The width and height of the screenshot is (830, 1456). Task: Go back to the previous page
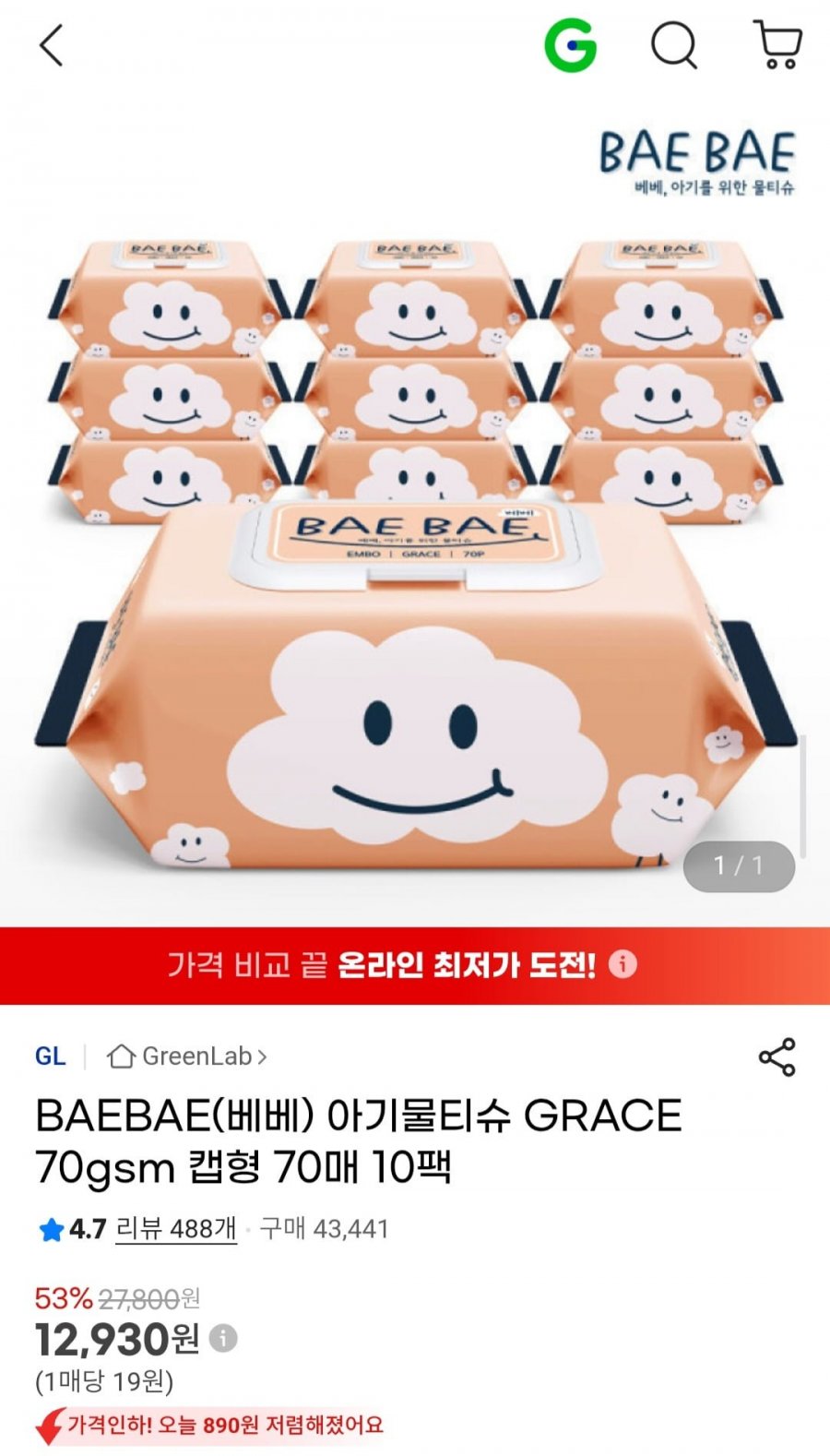tap(52, 45)
